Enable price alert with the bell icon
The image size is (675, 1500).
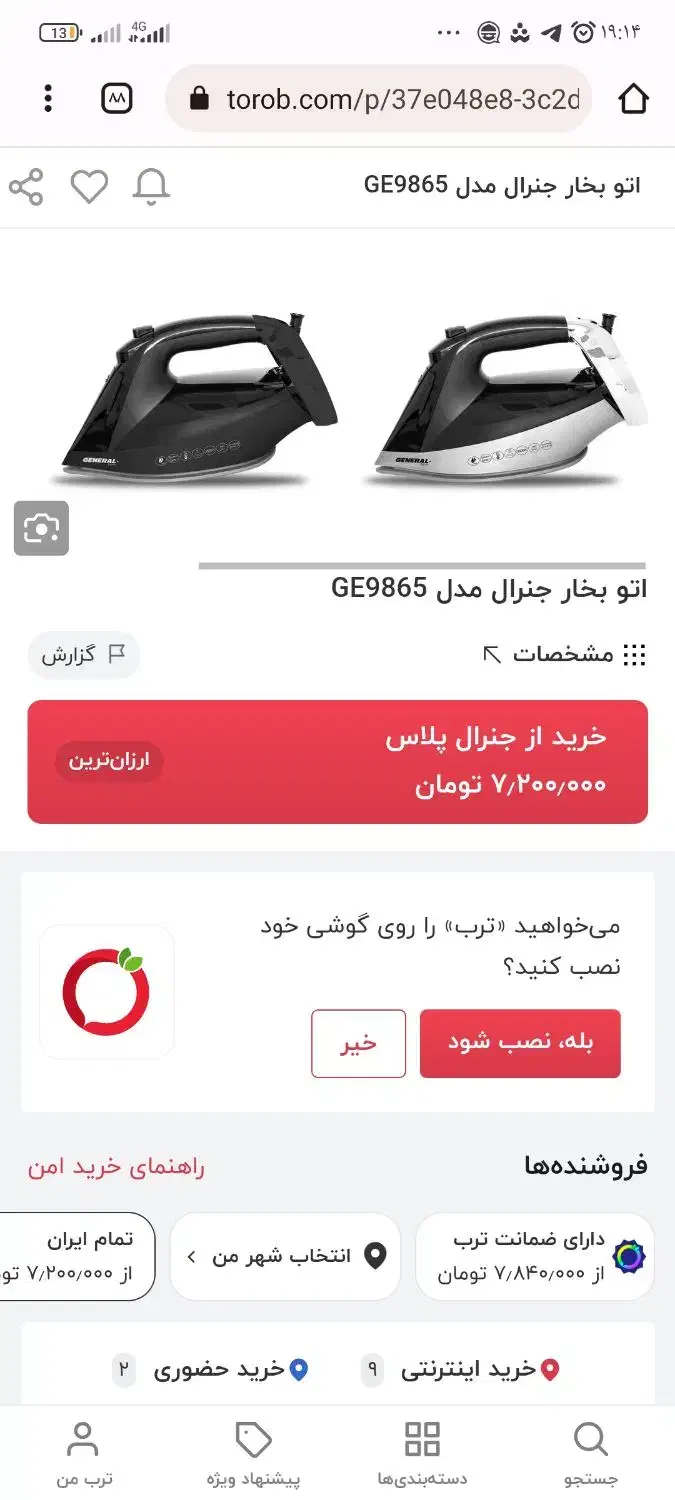pyautogui.click(x=152, y=187)
